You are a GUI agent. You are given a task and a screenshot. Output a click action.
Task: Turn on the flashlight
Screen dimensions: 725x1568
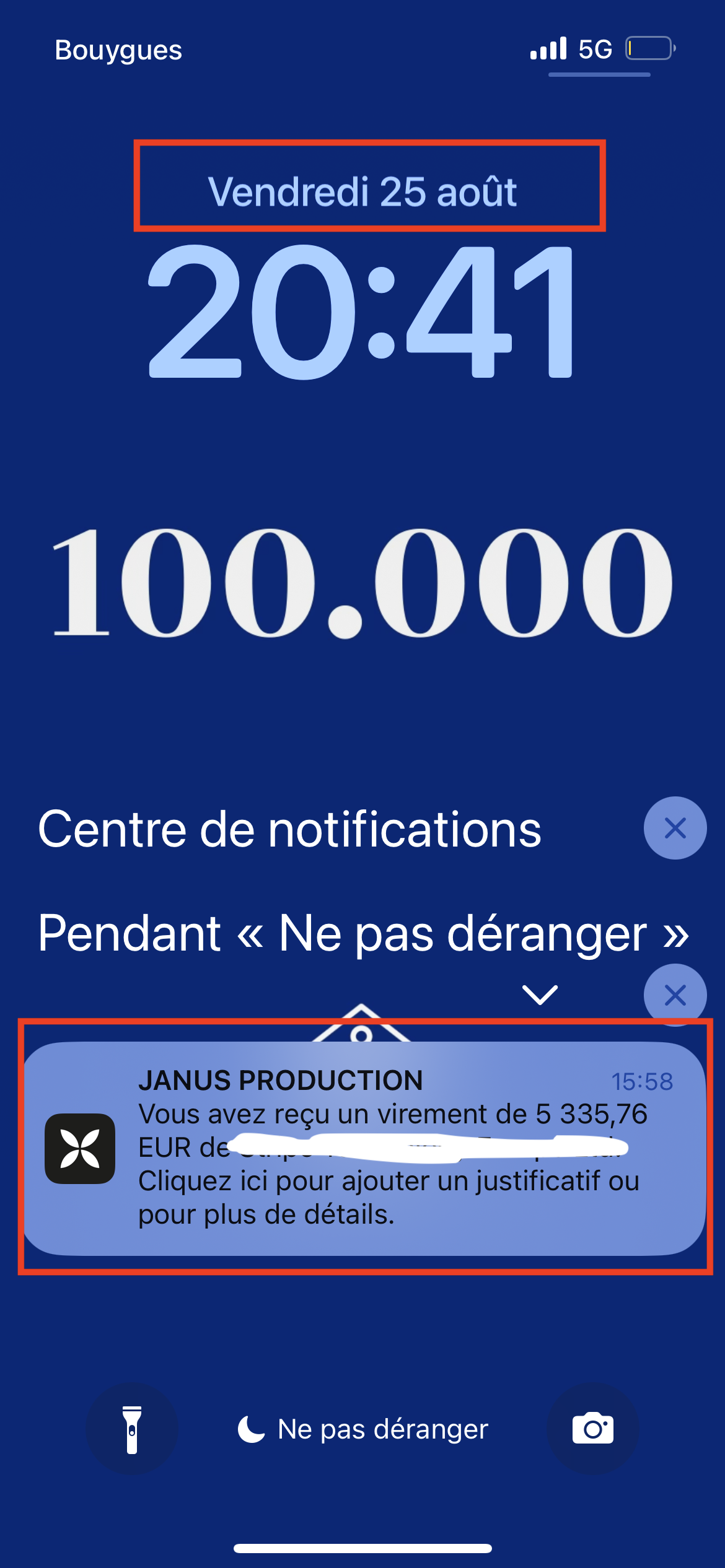[x=132, y=1429]
